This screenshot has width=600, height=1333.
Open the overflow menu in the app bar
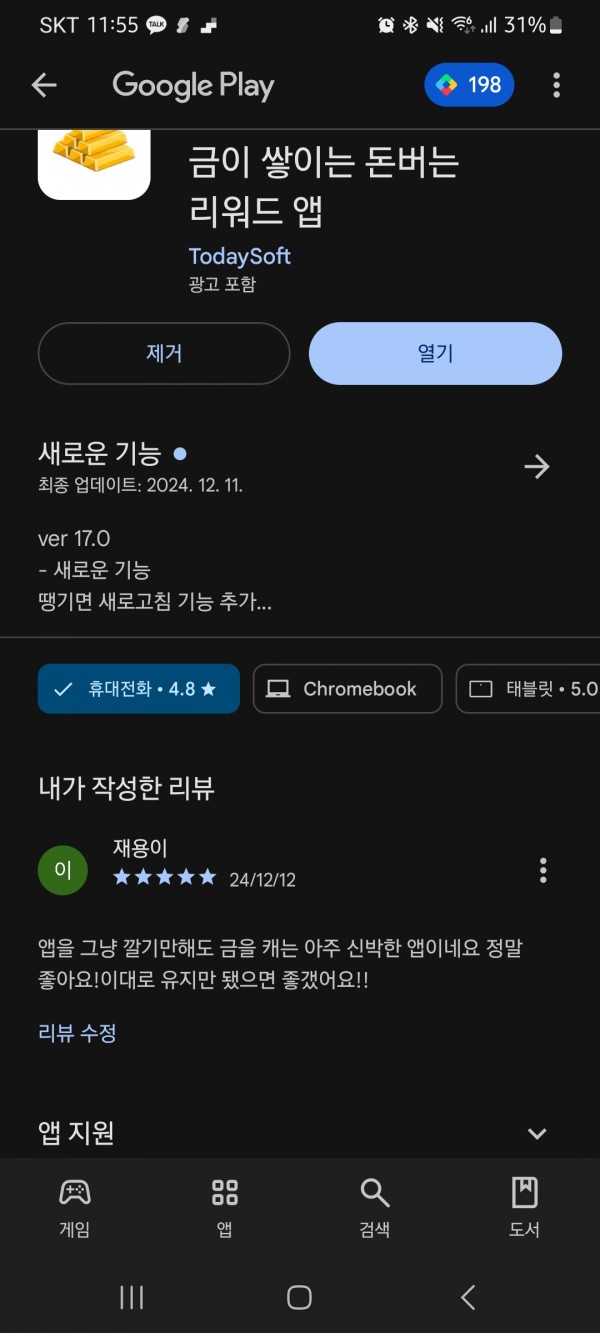(x=557, y=86)
